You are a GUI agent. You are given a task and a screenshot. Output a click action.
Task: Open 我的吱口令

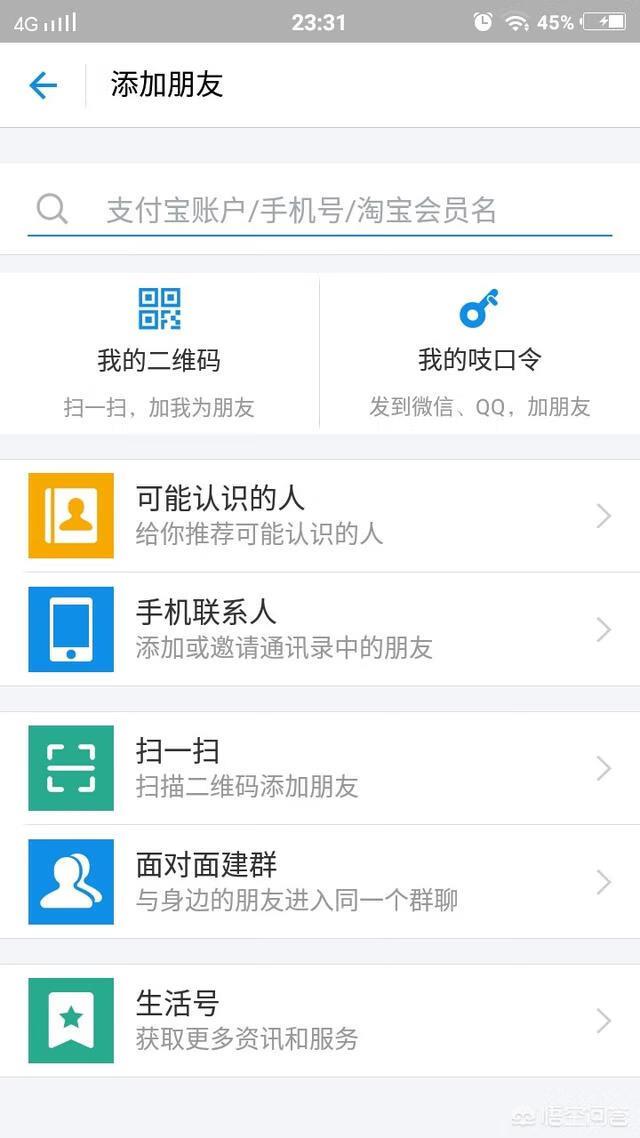pyautogui.click(x=480, y=353)
